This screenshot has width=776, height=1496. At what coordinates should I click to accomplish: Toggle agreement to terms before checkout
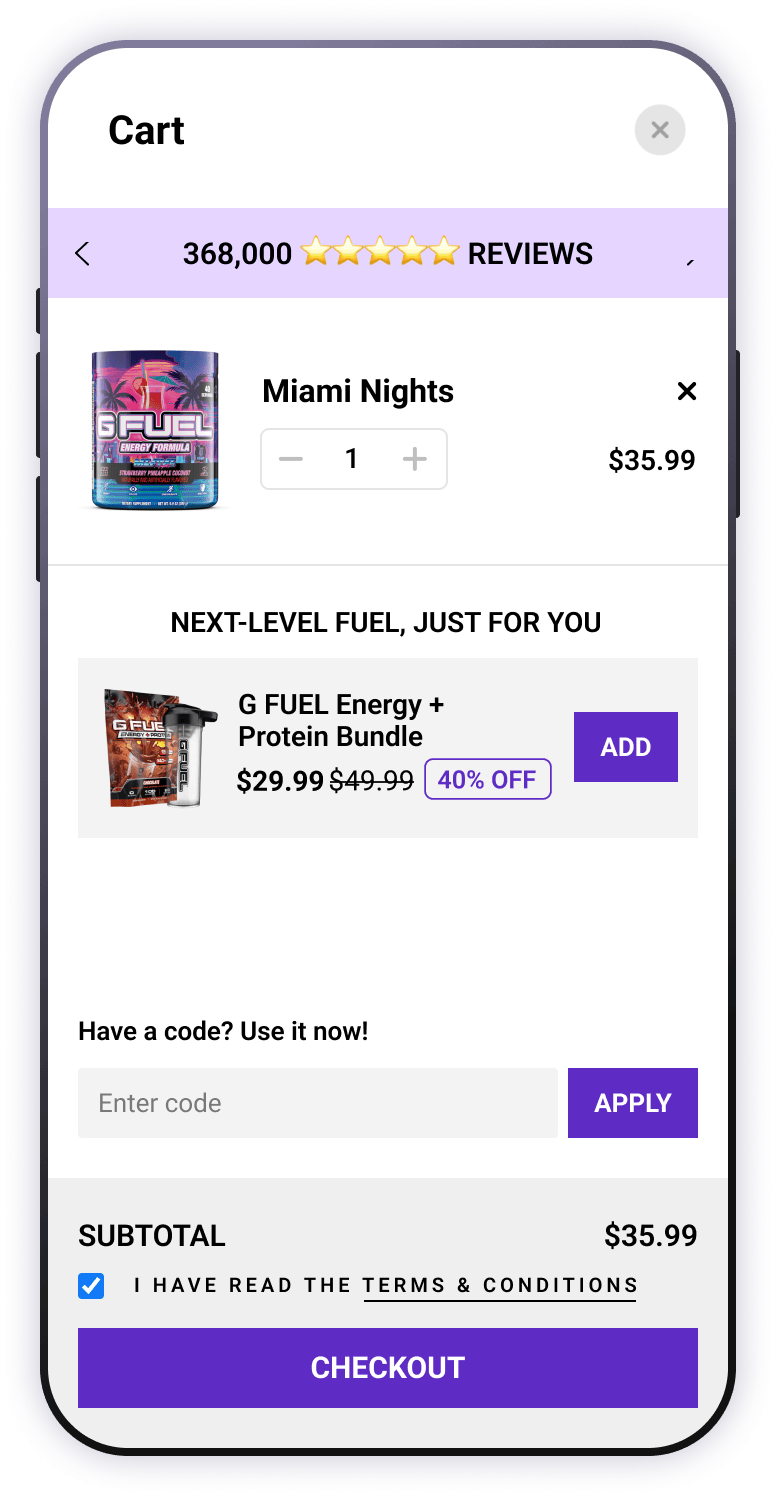[91, 1285]
